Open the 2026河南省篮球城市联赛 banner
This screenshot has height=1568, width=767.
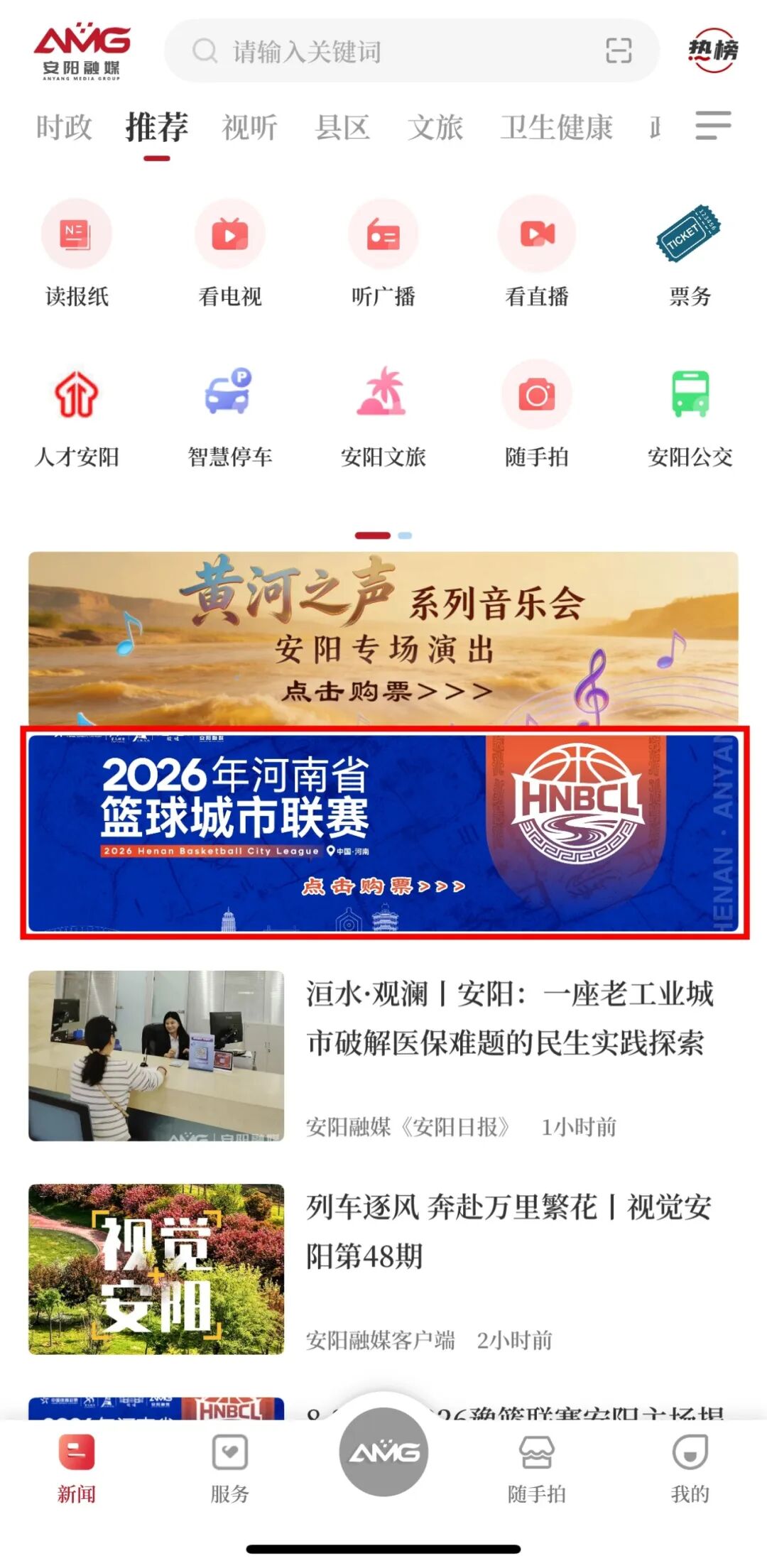[x=383, y=832]
